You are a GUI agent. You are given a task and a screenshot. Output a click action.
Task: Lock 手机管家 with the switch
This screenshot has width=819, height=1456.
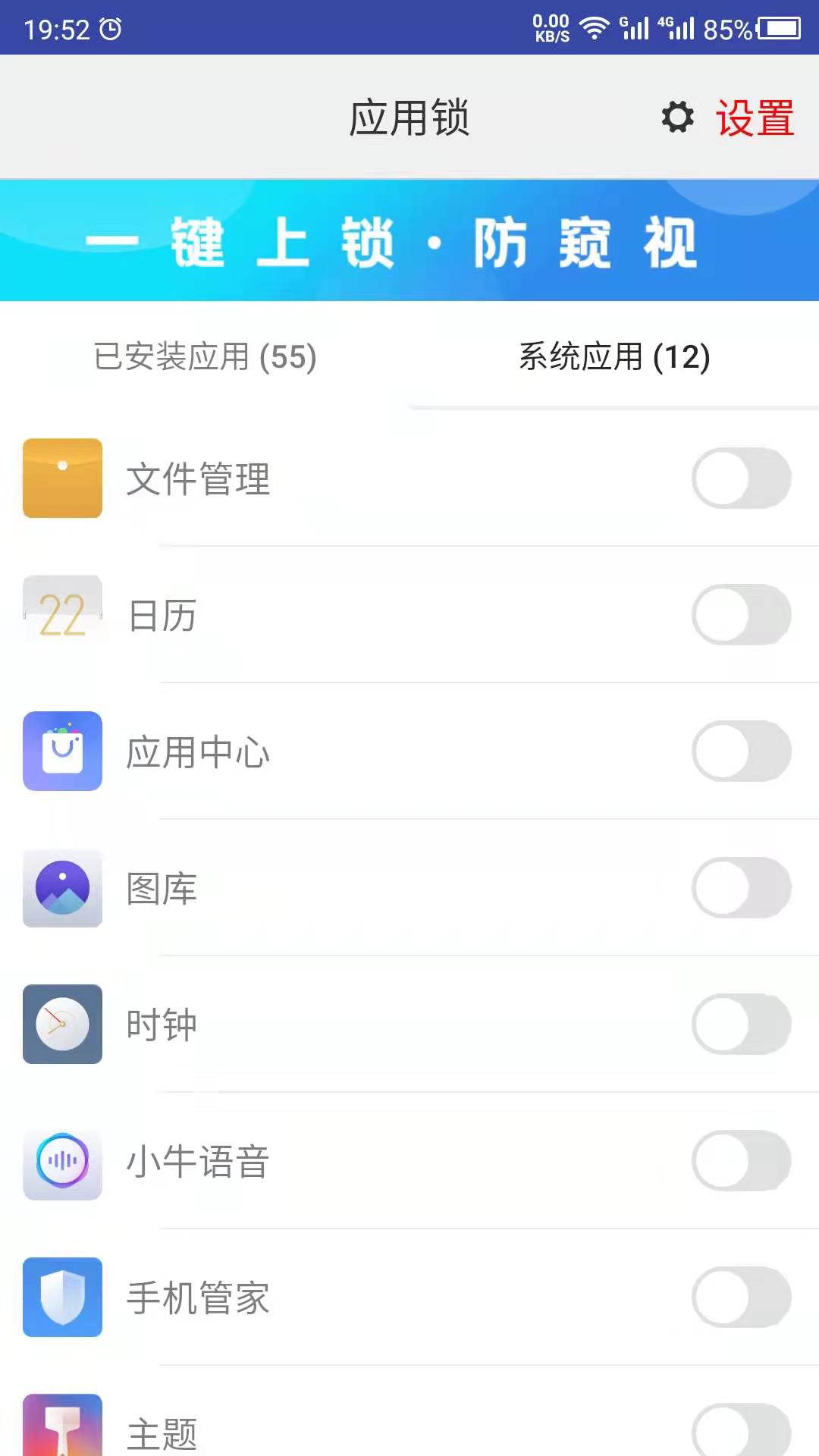(x=741, y=1298)
